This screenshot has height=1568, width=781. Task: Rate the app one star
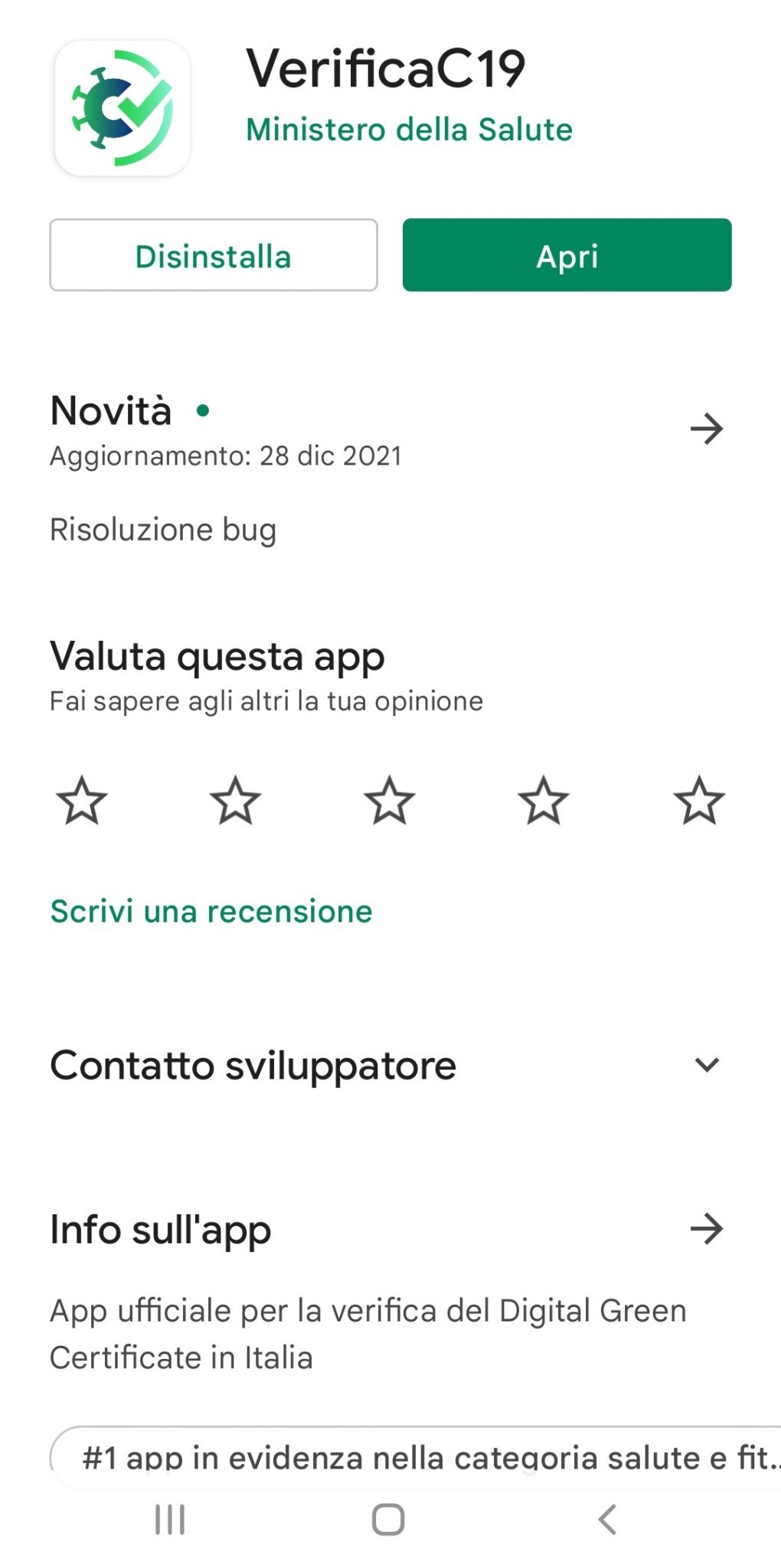coord(82,801)
